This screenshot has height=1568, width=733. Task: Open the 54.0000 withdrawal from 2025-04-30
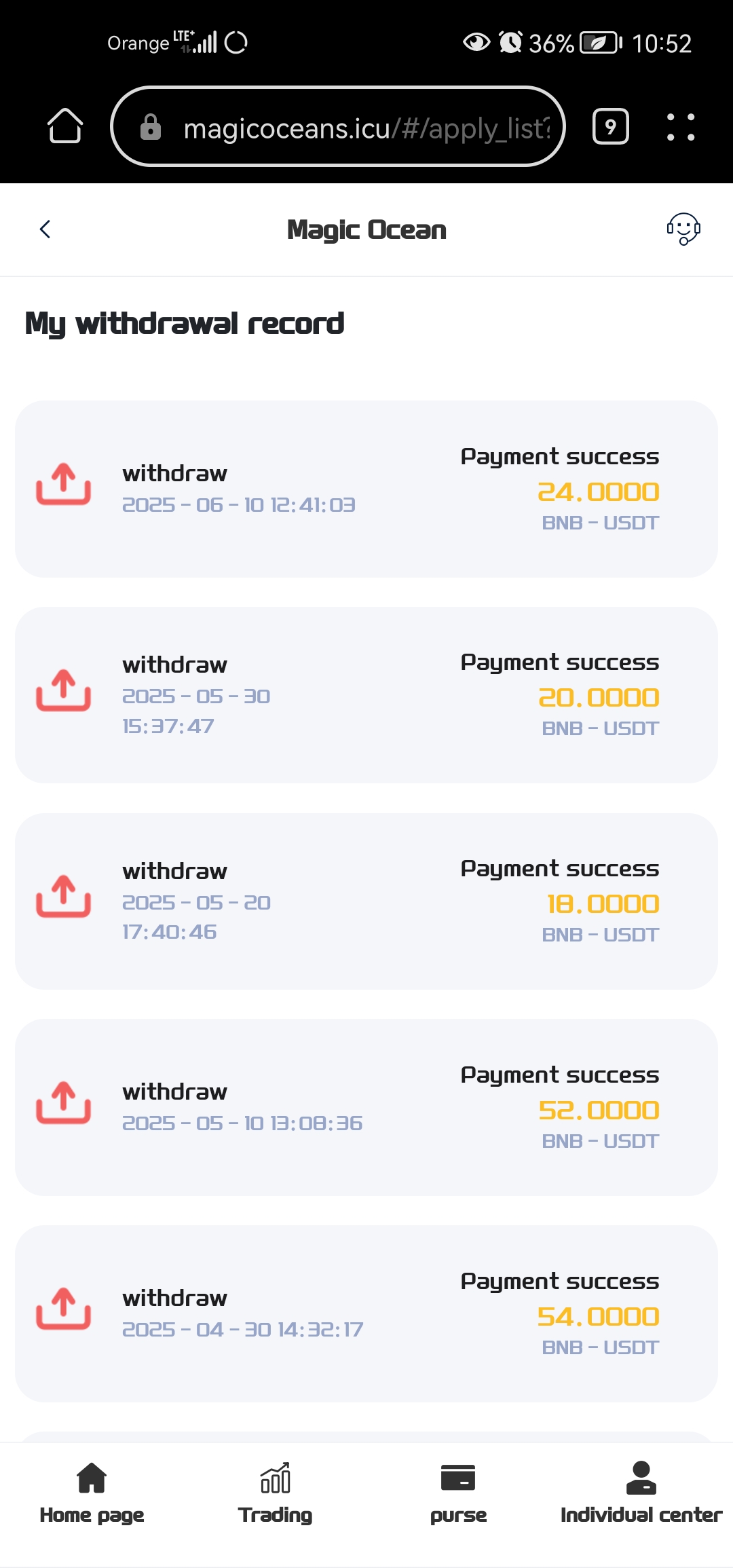366,1313
